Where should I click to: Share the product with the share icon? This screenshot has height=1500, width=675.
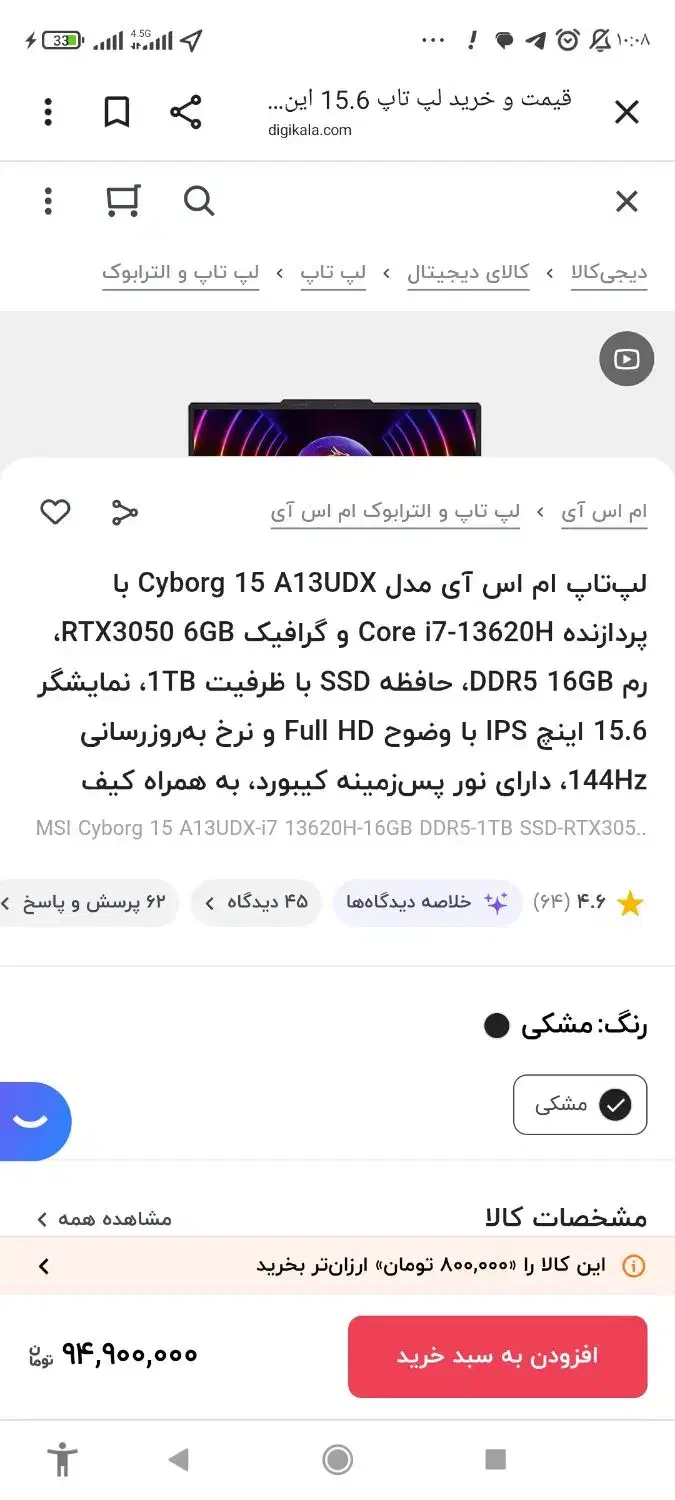coord(124,512)
